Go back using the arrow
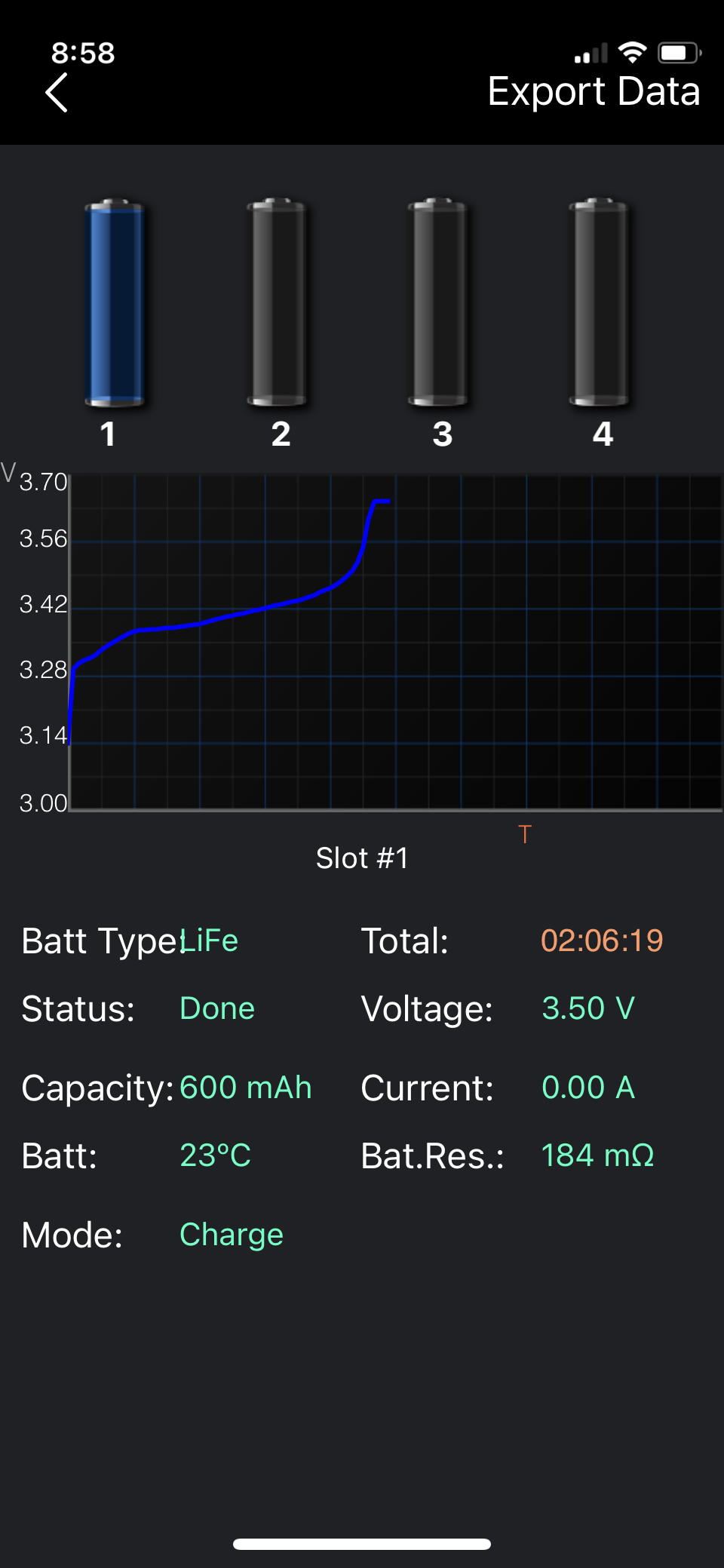724x1568 pixels. [57, 93]
